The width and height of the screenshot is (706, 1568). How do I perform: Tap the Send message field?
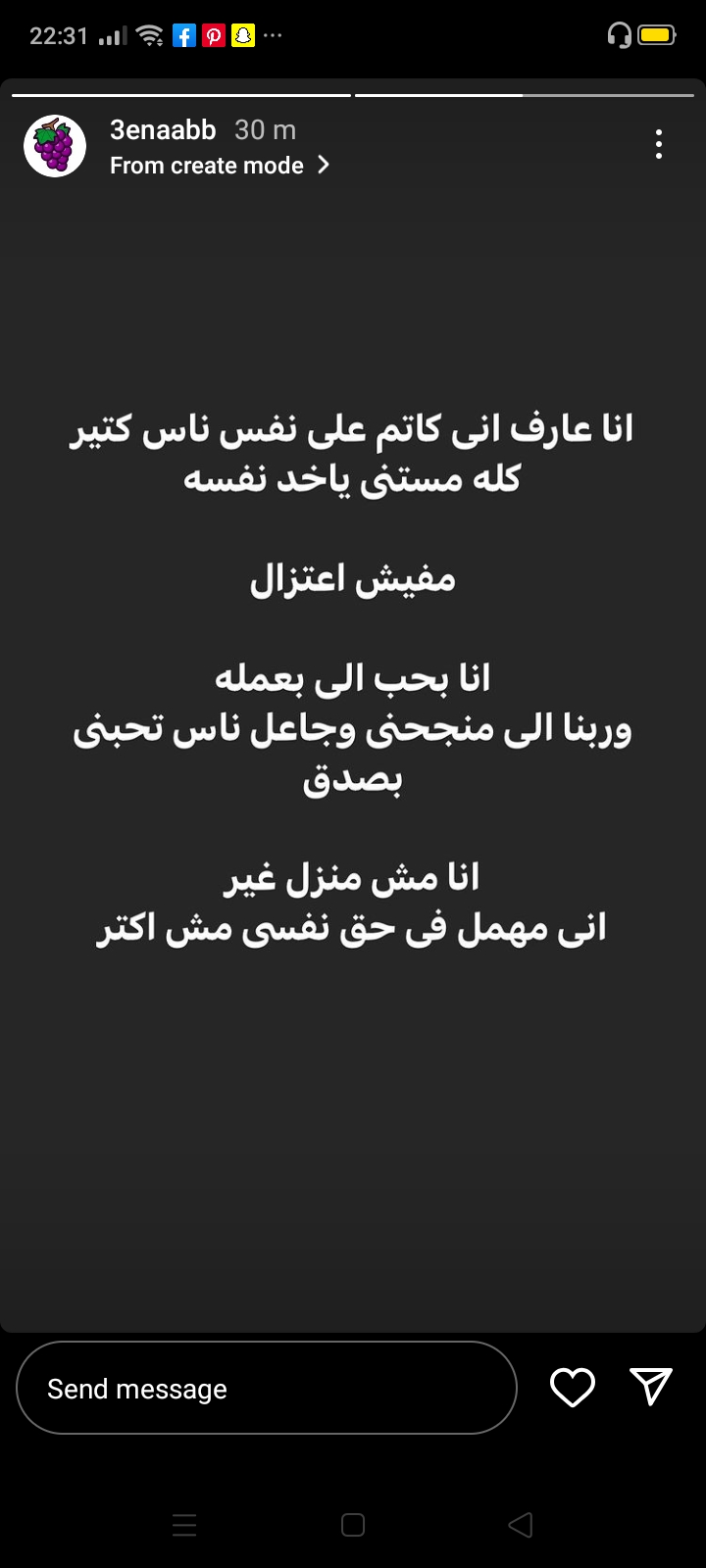pyautogui.click(x=266, y=1388)
